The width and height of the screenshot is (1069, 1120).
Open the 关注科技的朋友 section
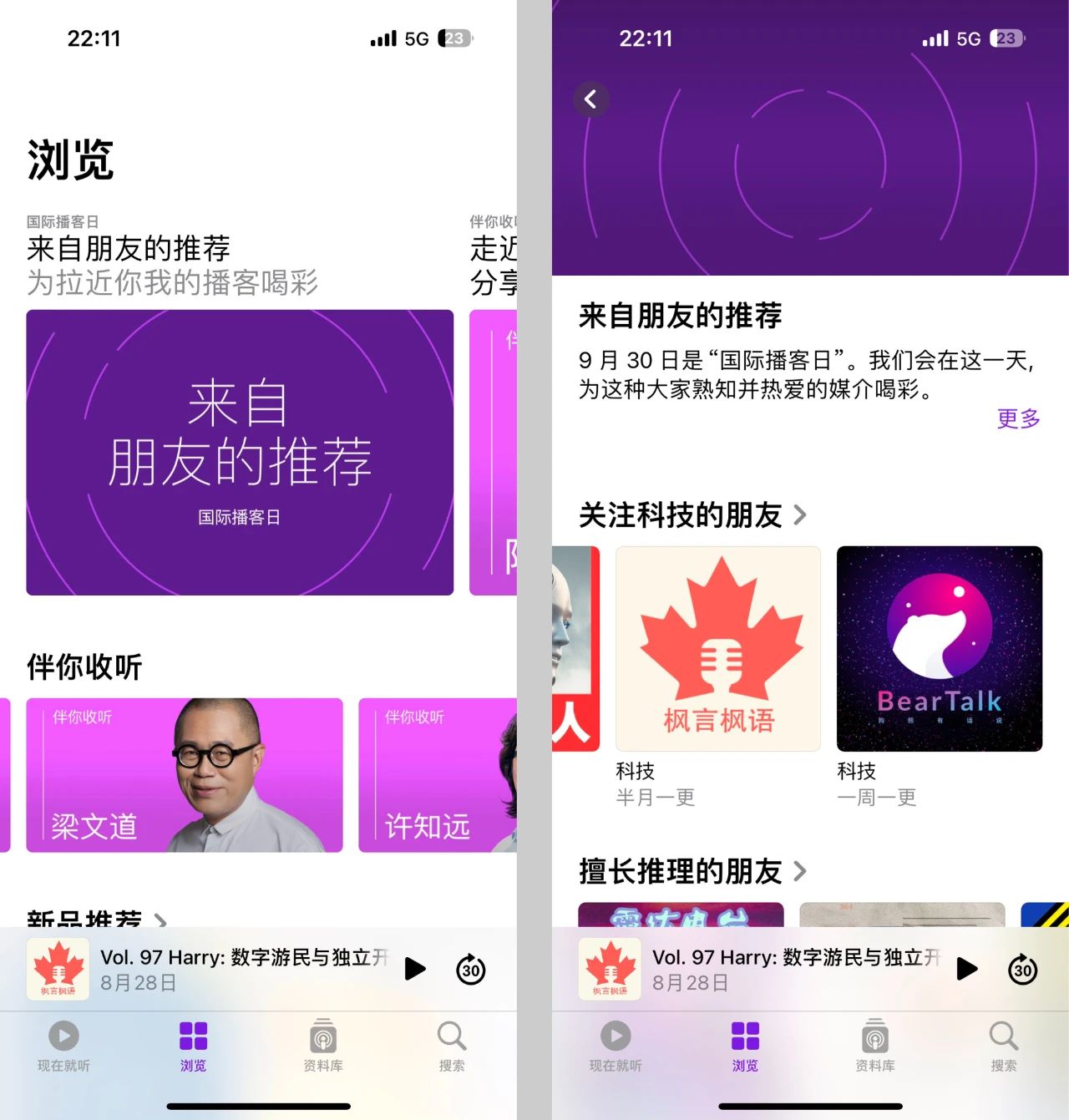(692, 515)
